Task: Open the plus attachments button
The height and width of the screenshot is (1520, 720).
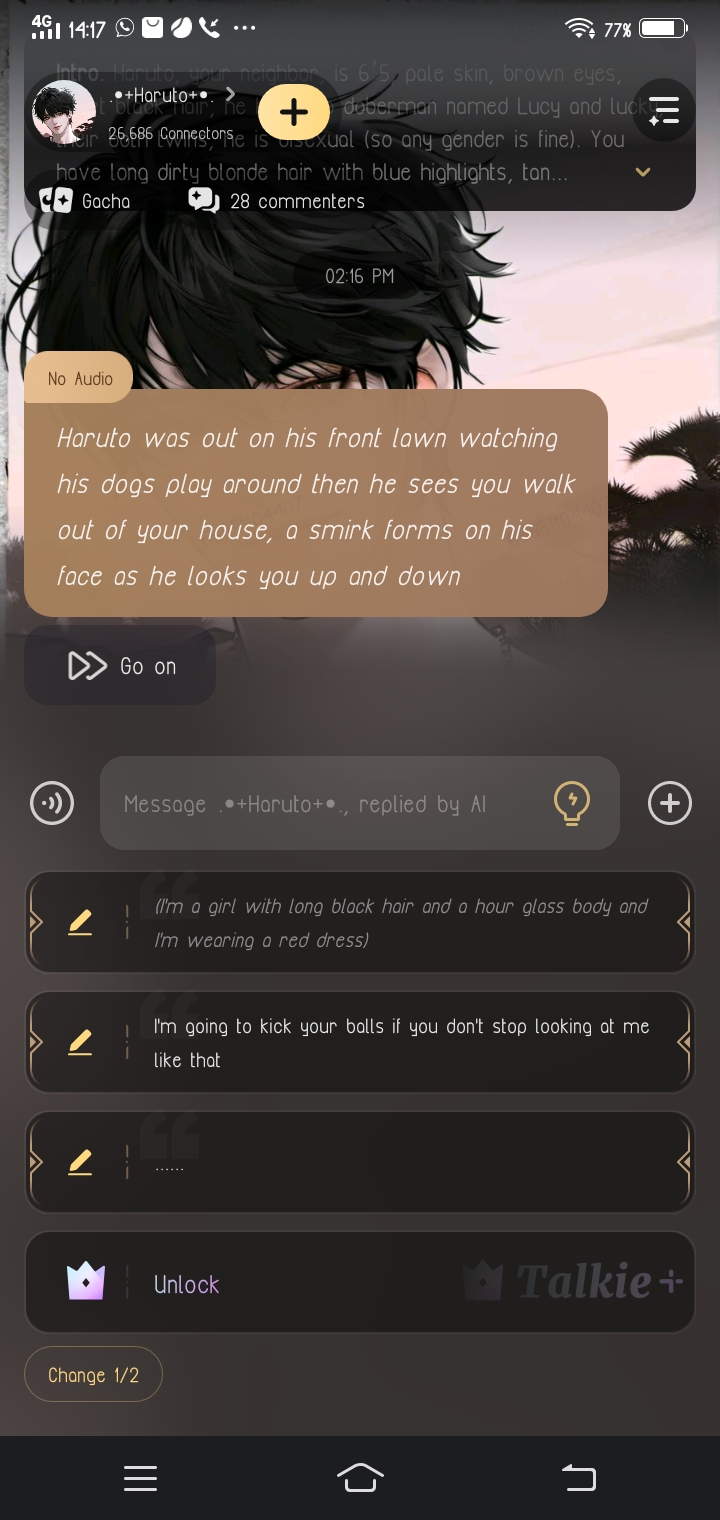Action: point(669,803)
